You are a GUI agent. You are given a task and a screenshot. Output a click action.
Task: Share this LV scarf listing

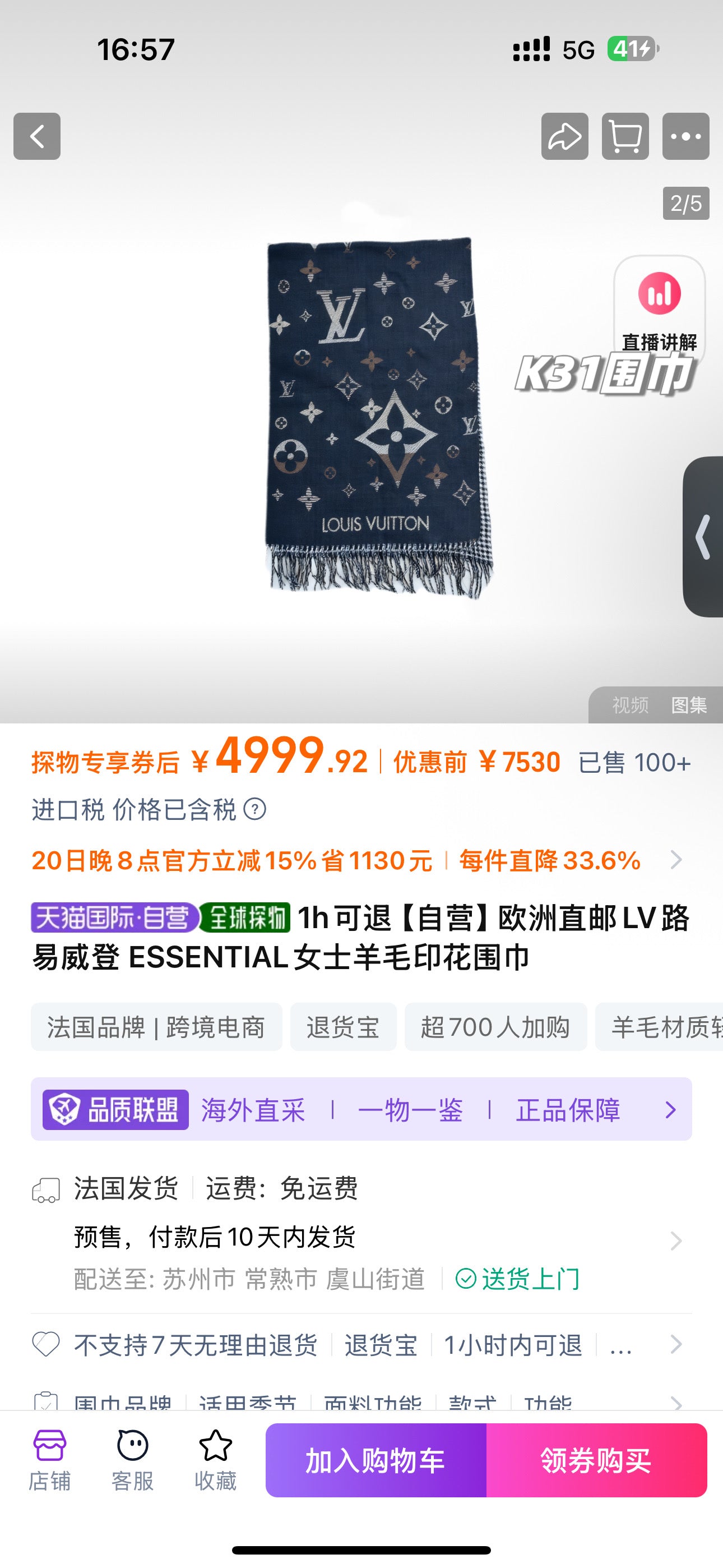(x=564, y=136)
